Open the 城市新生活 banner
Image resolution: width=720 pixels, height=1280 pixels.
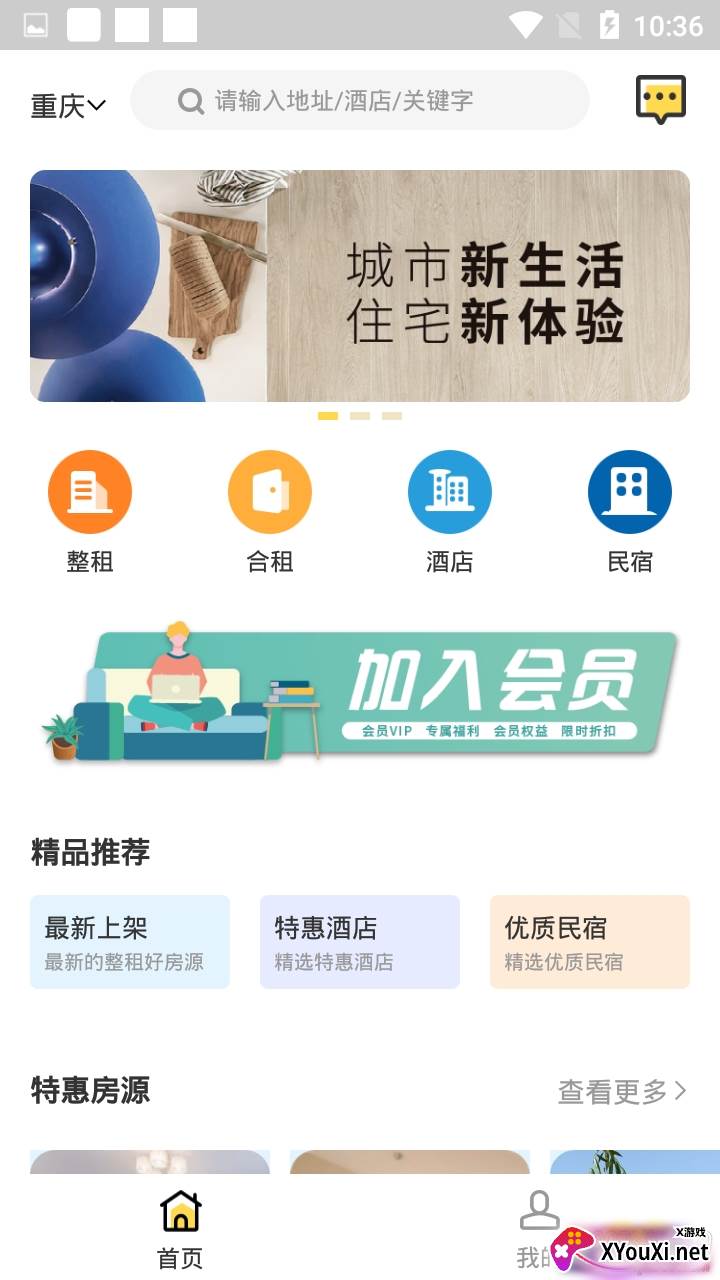pyautogui.click(x=360, y=286)
